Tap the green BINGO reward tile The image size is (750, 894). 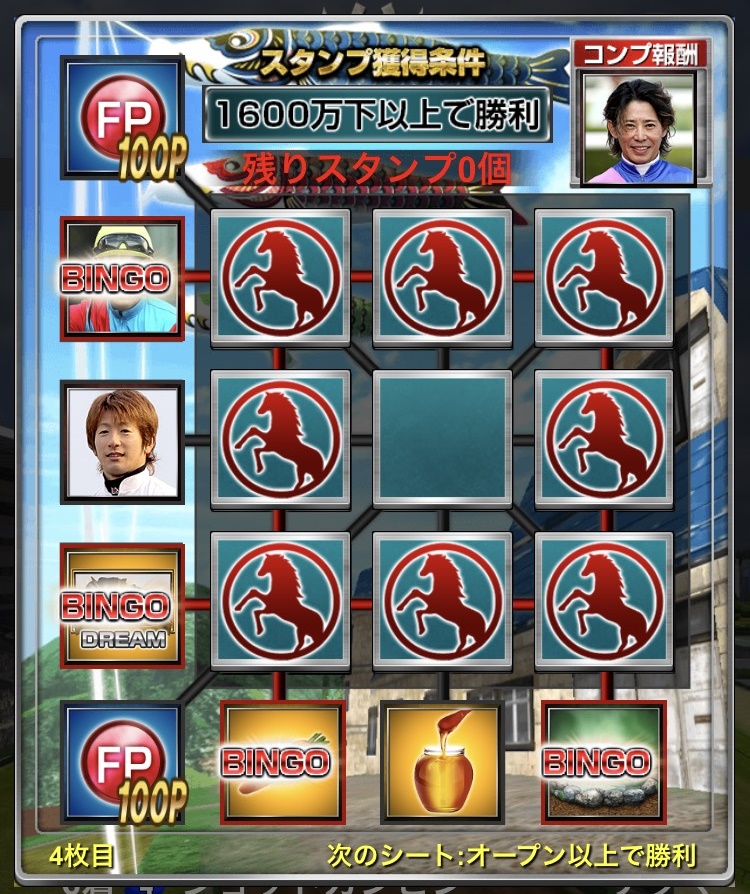tap(603, 762)
